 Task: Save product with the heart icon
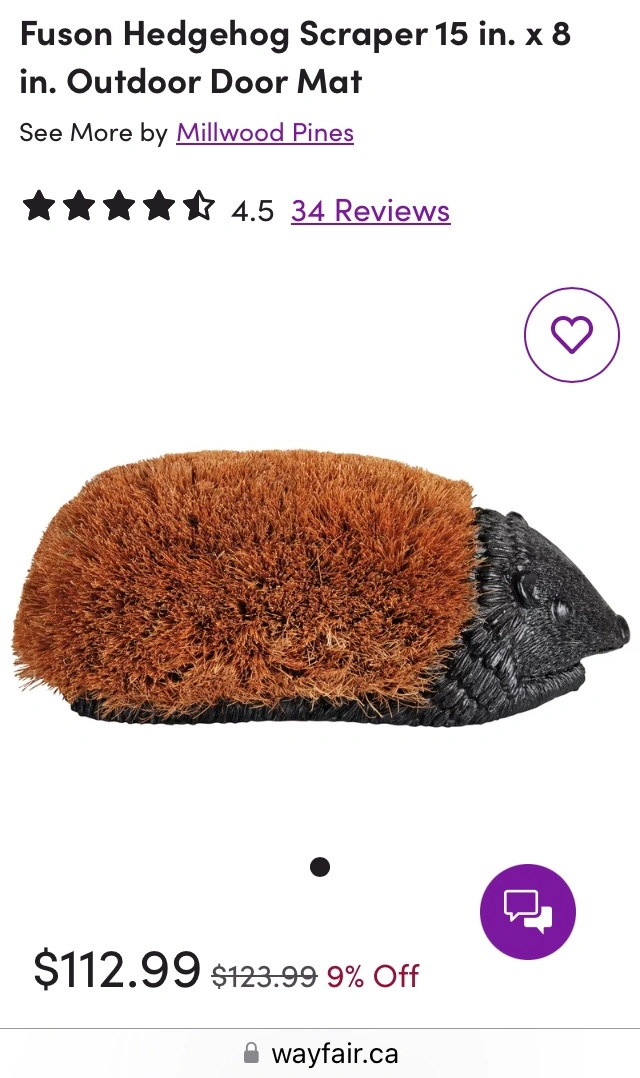click(x=572, y=335)
